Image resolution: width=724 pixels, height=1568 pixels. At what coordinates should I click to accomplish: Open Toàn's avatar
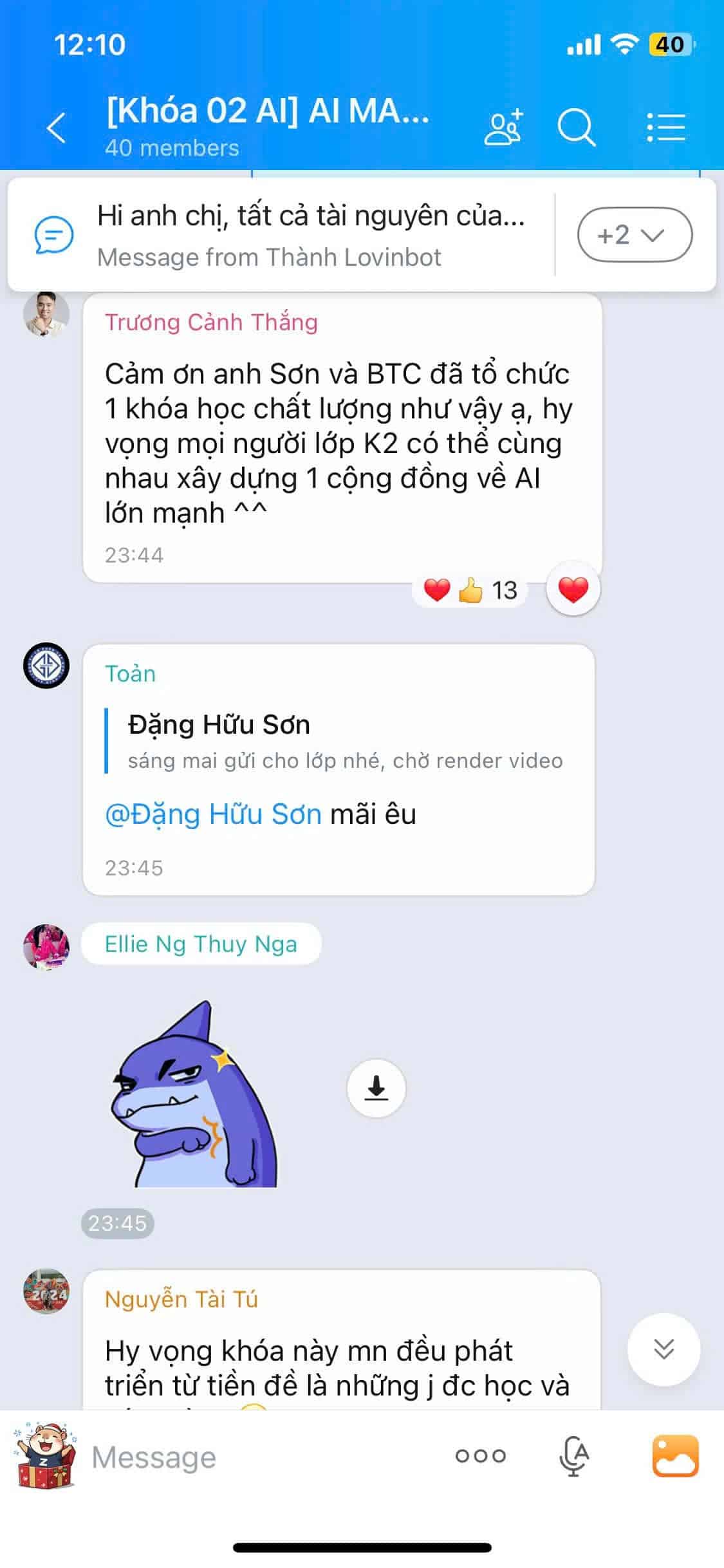click(46, 666)
